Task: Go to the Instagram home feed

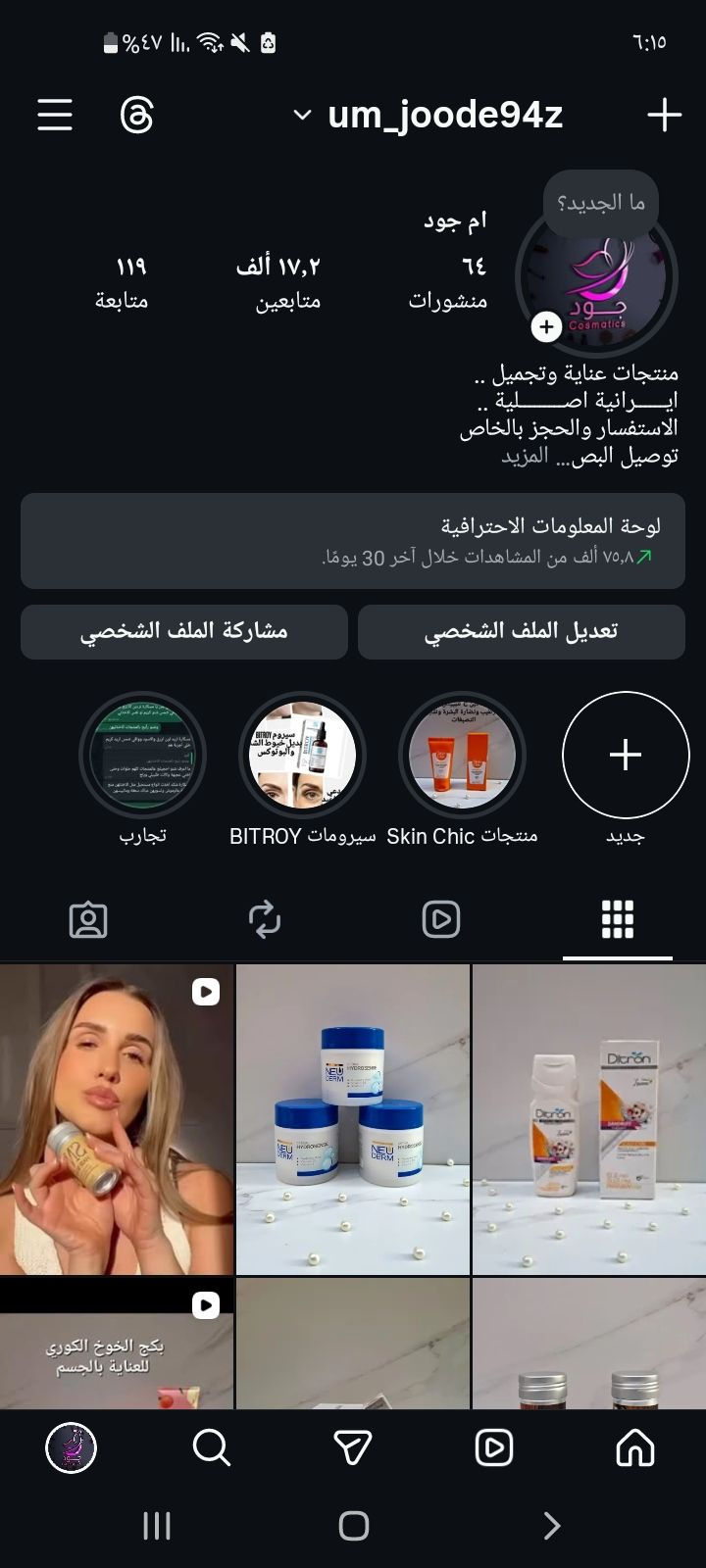Action: [634, 1447]
